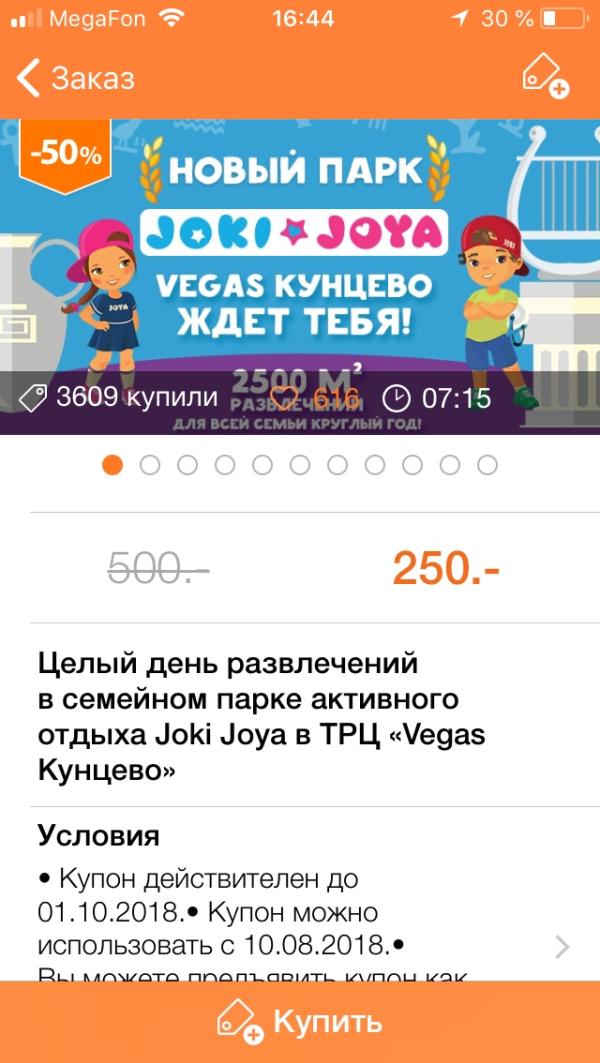This screenshot has height=1063, width=600.
Task: Like this deal with the heart icon
Action: coord(286,398)
